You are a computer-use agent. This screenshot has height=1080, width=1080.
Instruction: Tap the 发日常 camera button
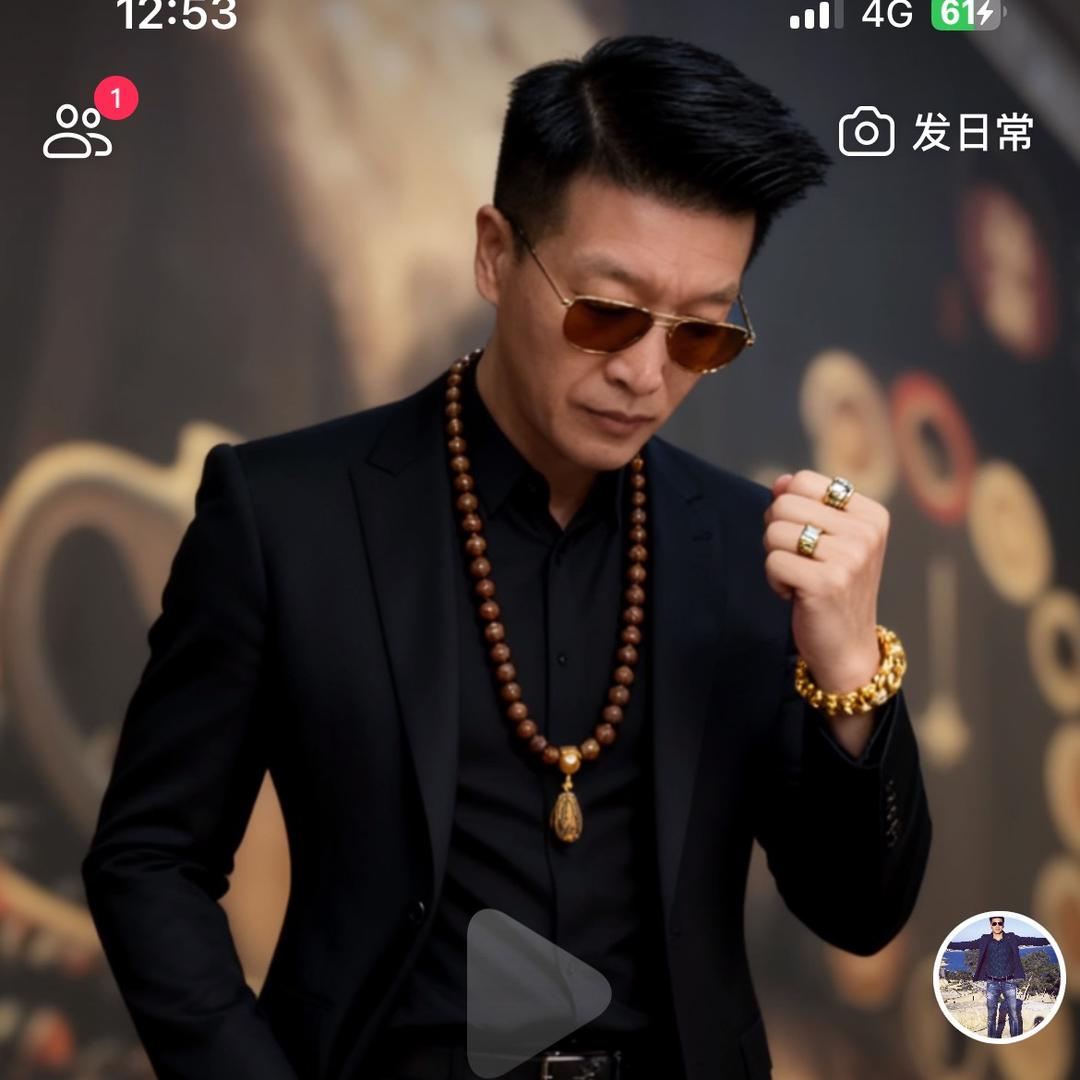tap(935, 132)
